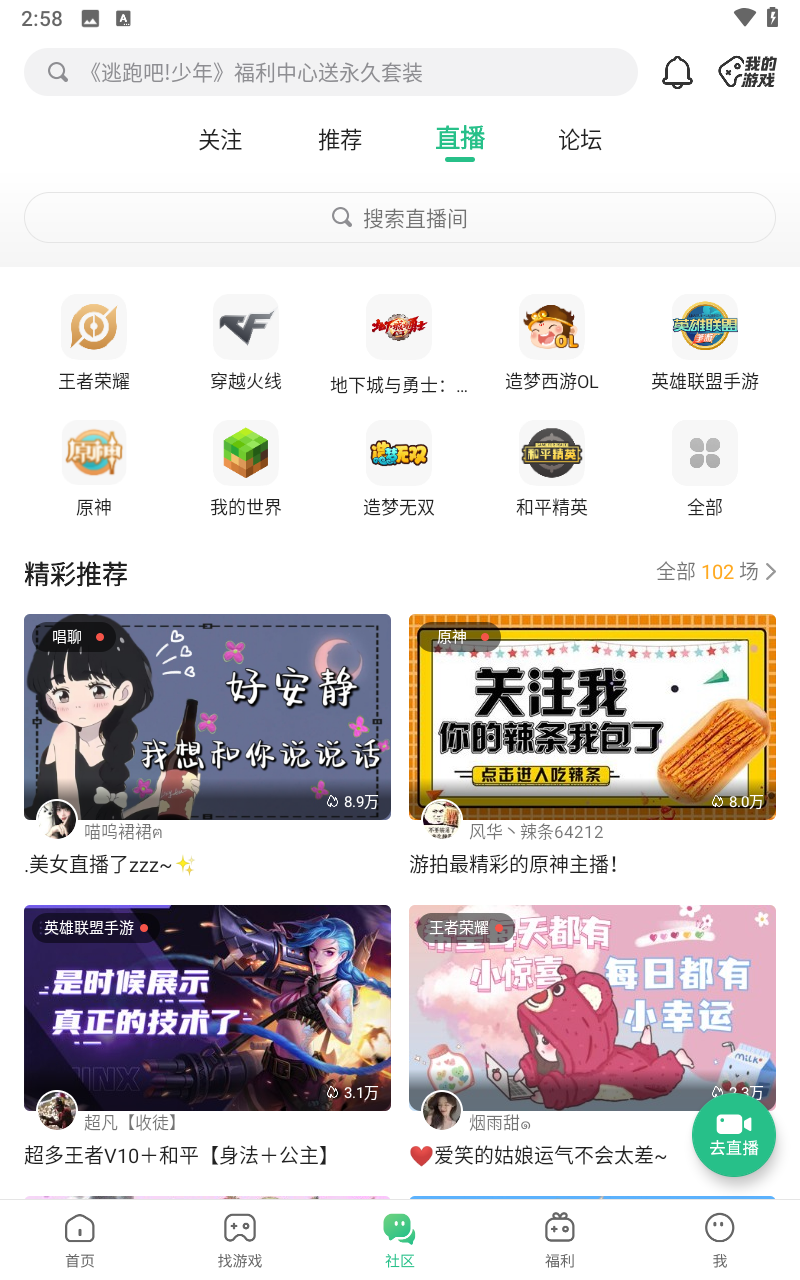The image size is (800, 1280).
Task: Switch to the 关注 tab
Action: 220,140
